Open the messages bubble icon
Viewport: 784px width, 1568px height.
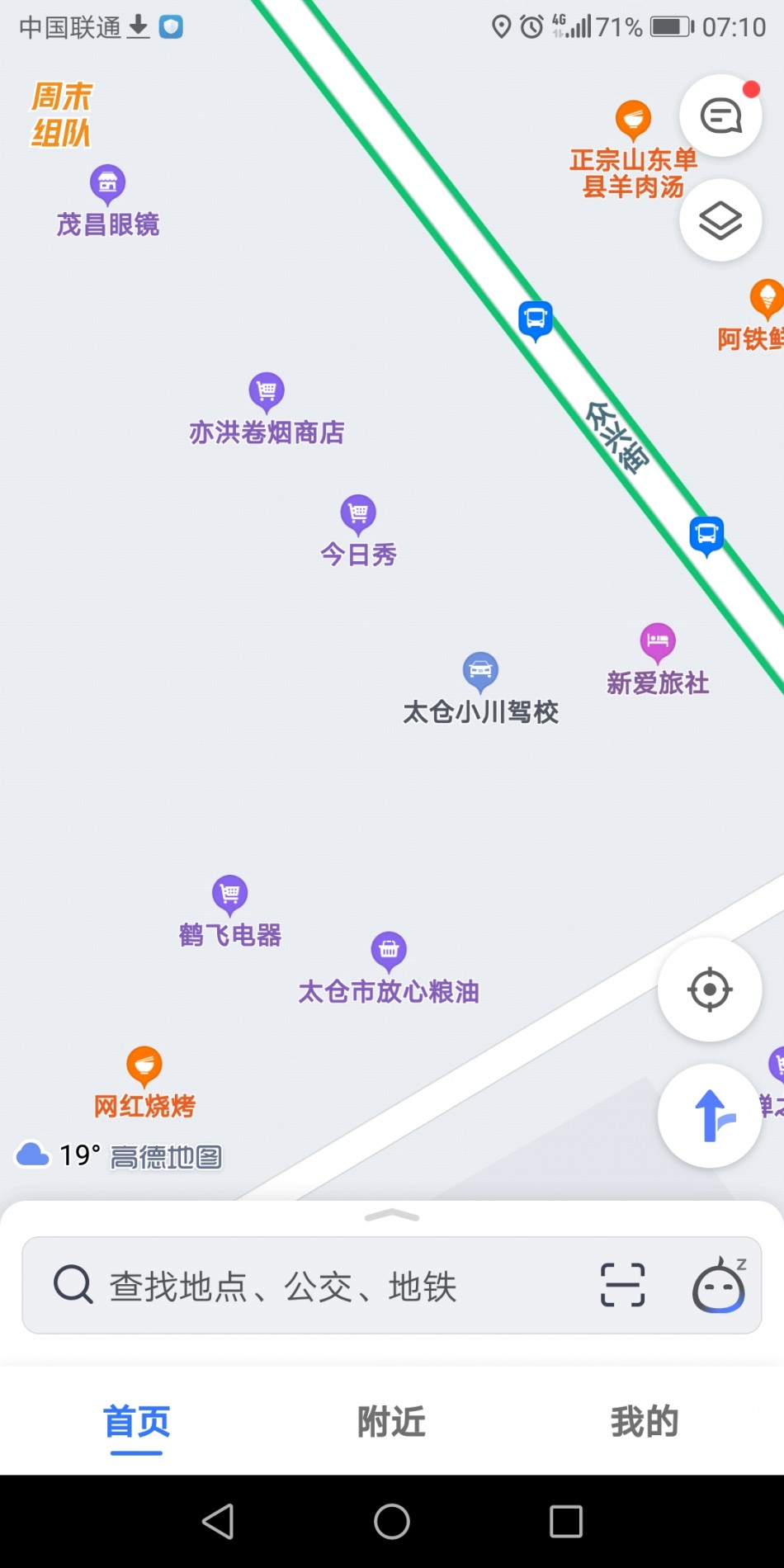[x=720, y=116]
